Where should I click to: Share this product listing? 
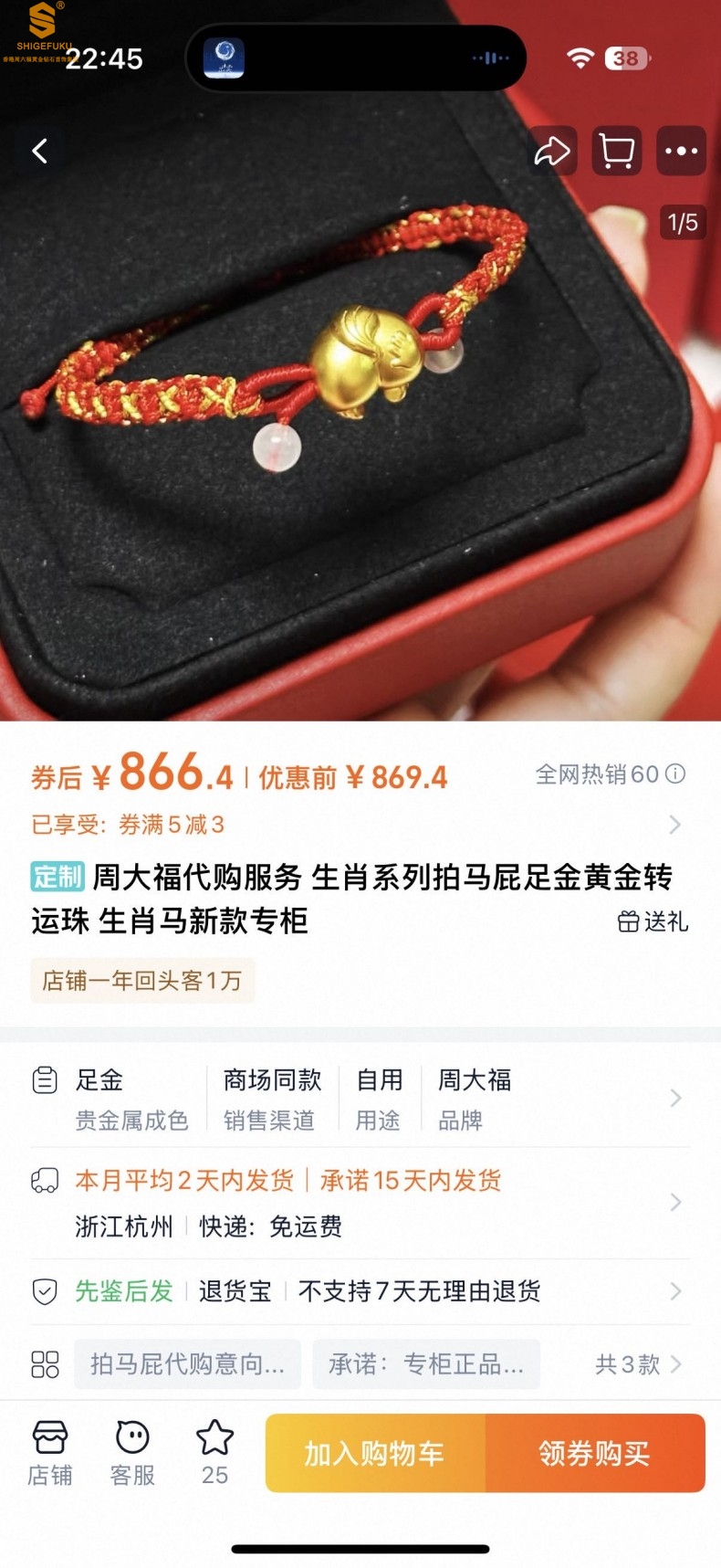point(553,151)
